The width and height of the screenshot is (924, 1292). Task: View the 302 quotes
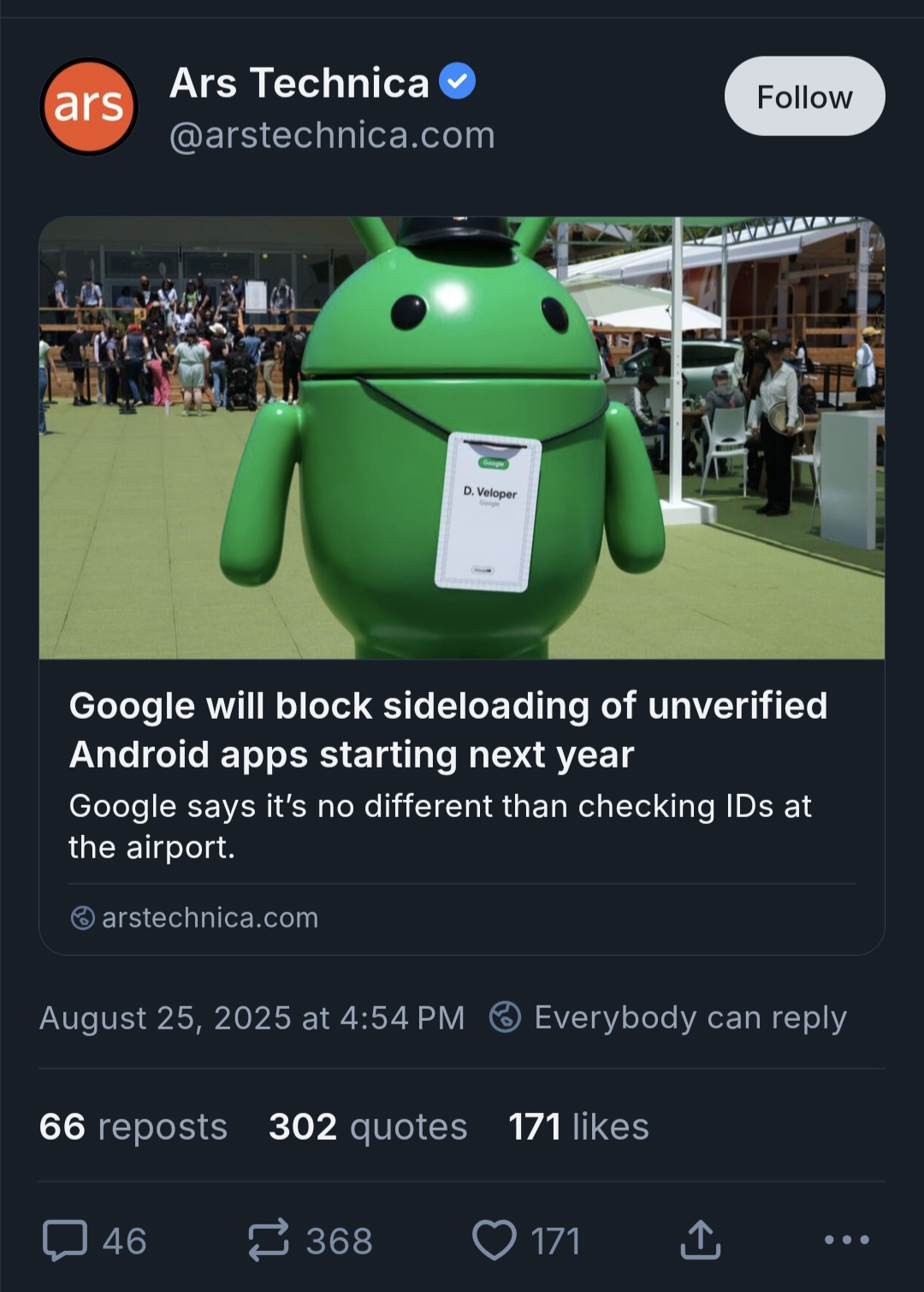click(x=368, y=1127)
